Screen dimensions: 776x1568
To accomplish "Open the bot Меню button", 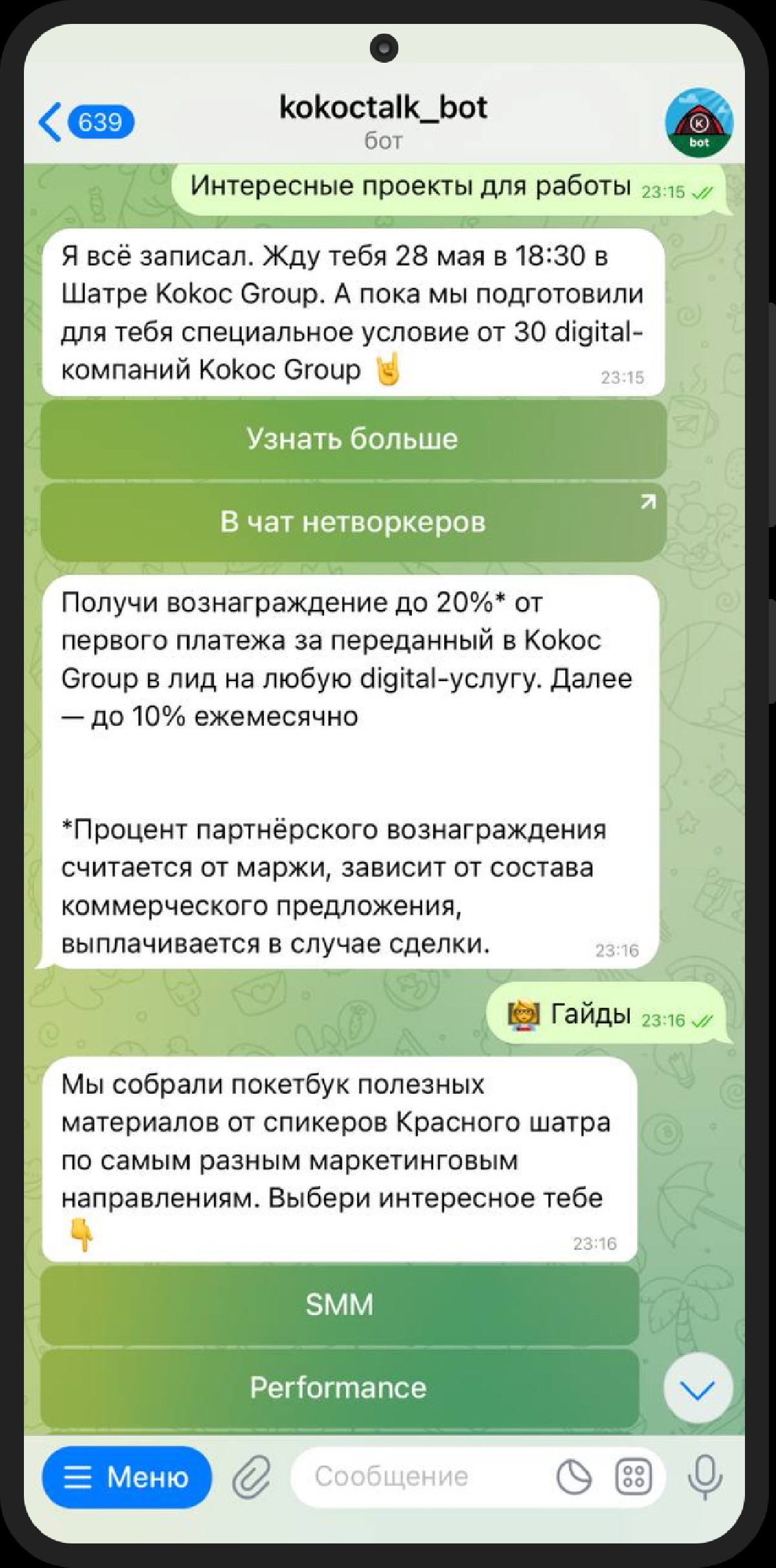I will click(x=127, y=1477).
